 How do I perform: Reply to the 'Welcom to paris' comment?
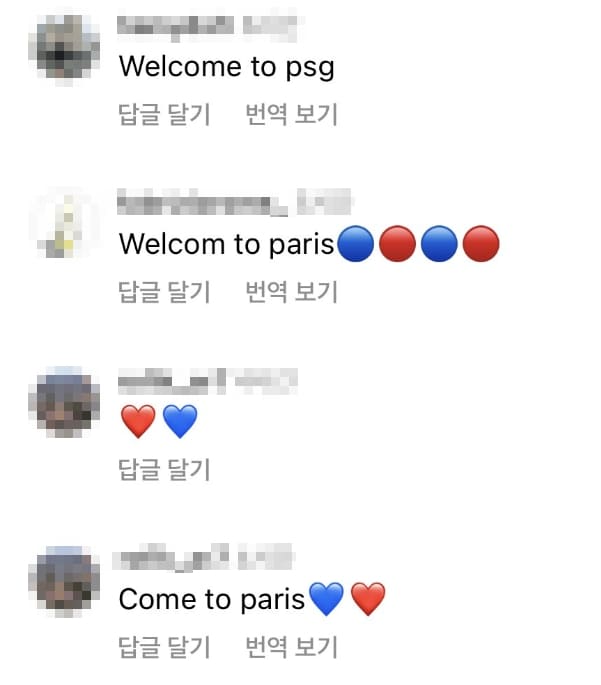pyautogui.click(x=164, y=292)
